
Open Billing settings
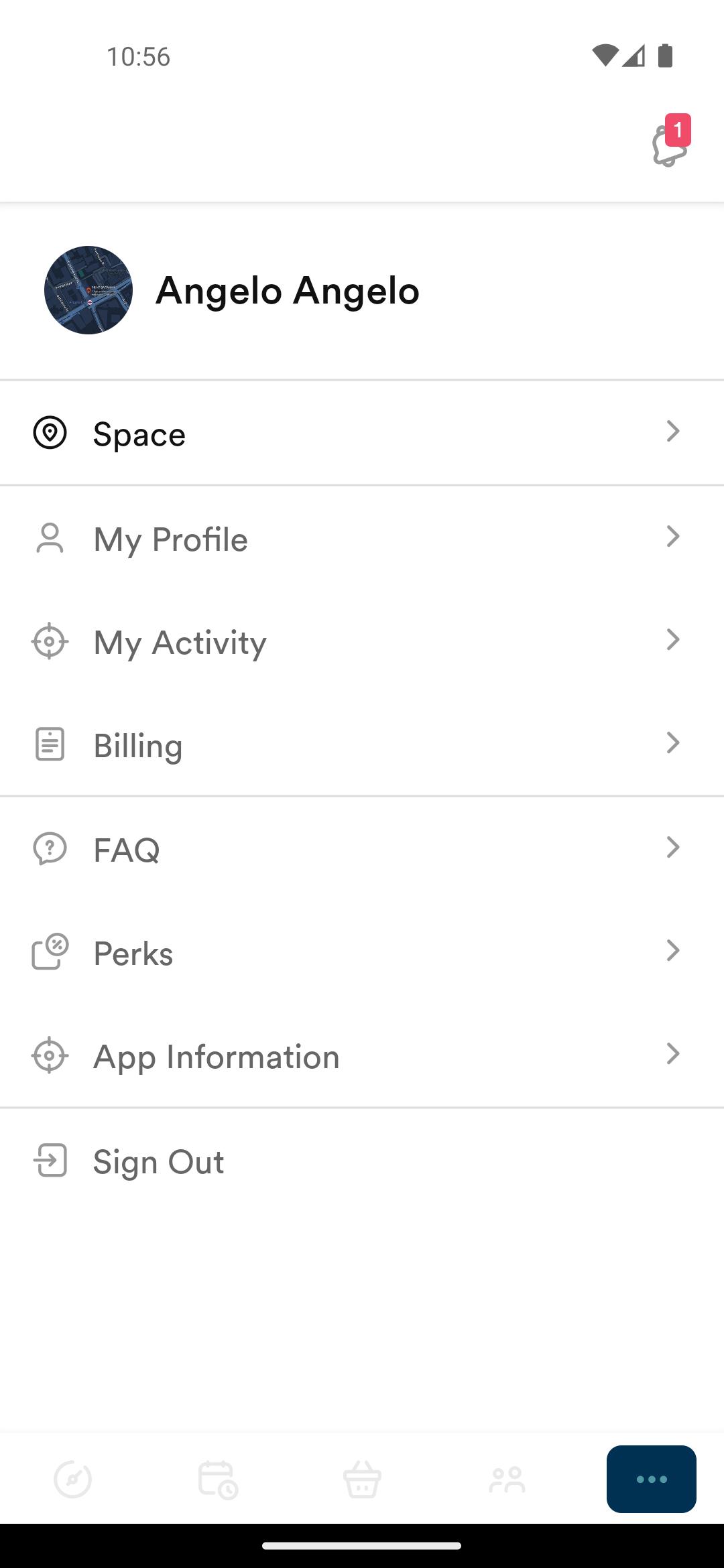click(x=362, y=744)
